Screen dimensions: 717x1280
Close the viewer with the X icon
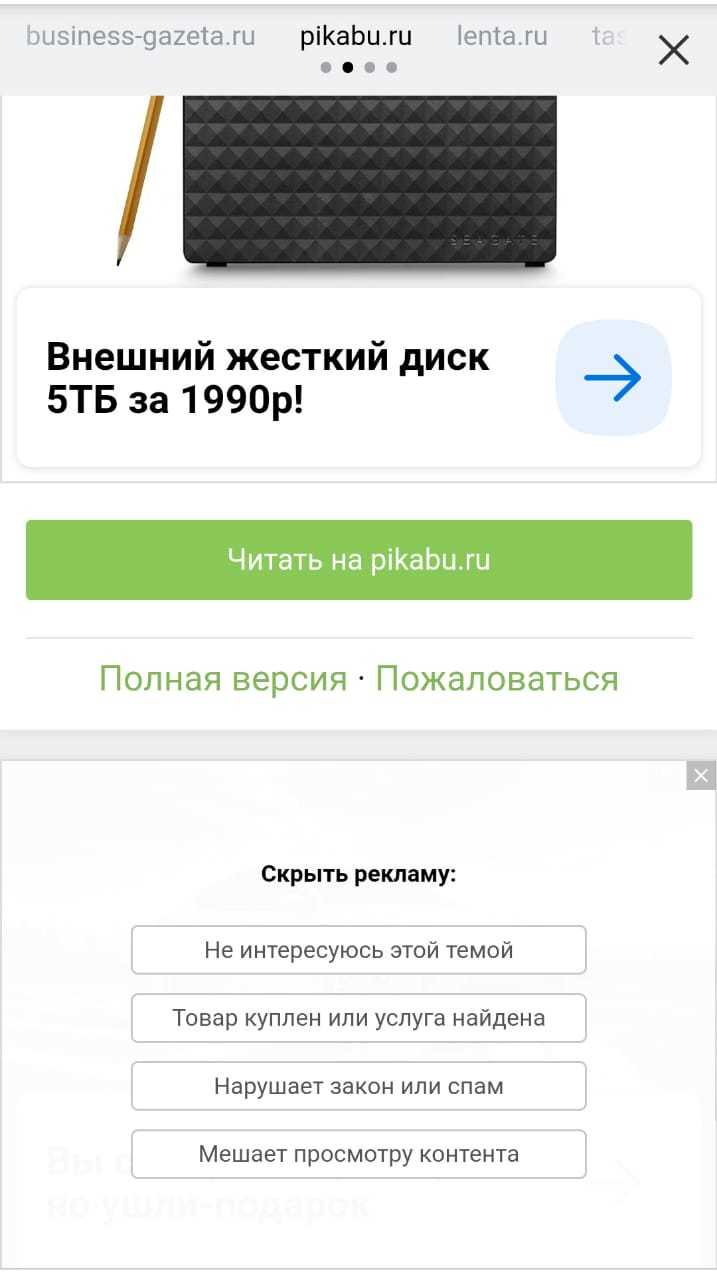point(674,49)
